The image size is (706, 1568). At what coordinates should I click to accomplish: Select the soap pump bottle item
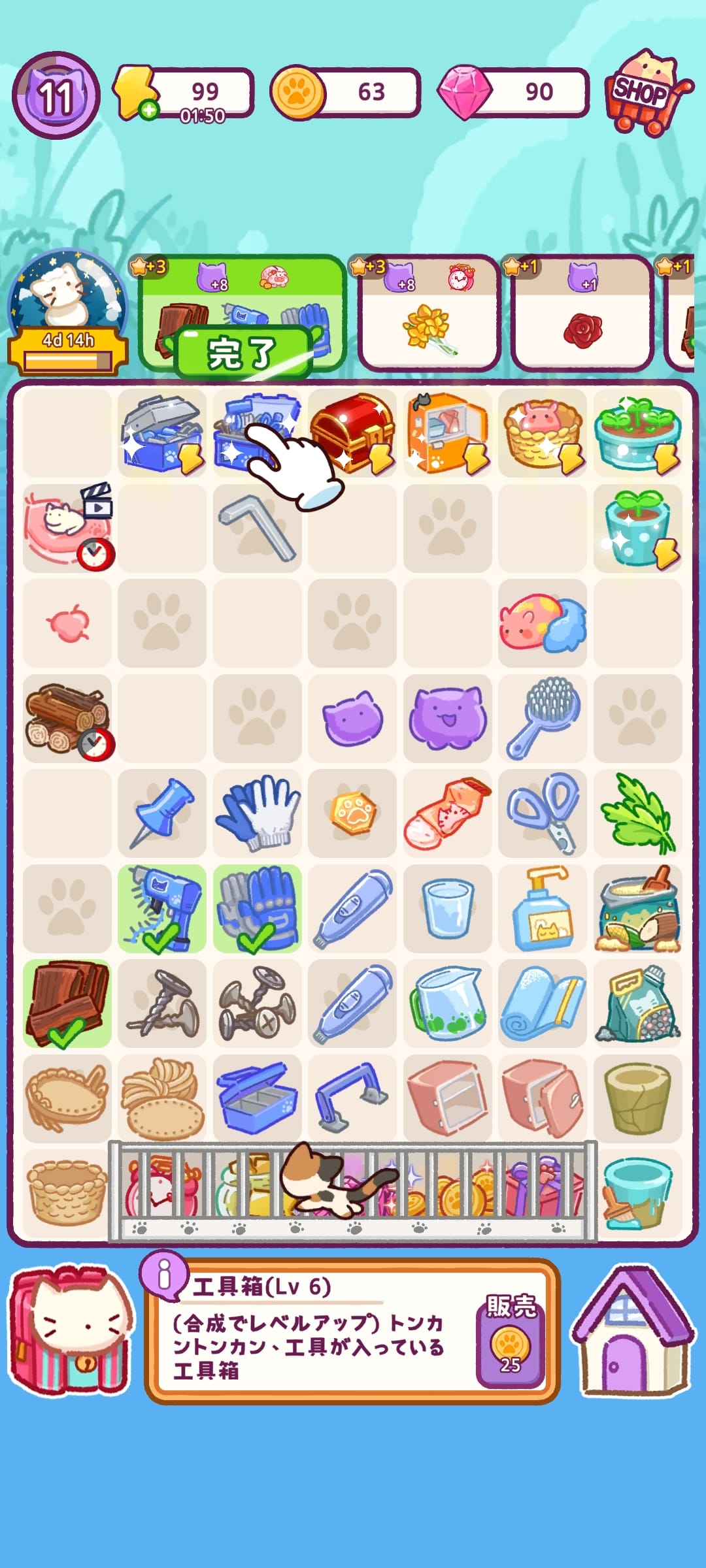click(x=542, y=908)
